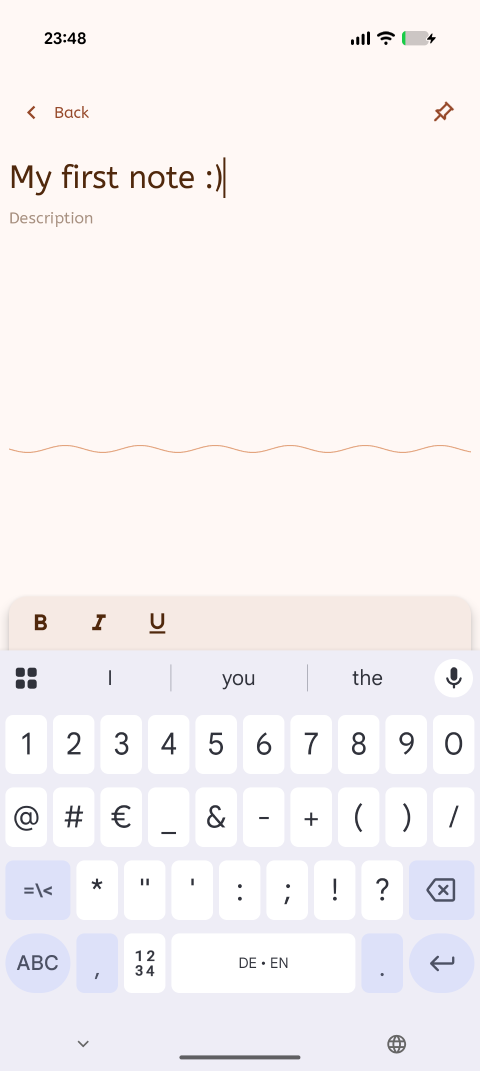Apply bold formatting
Viewport: 480px width, 1071px height.
[40, 622]
